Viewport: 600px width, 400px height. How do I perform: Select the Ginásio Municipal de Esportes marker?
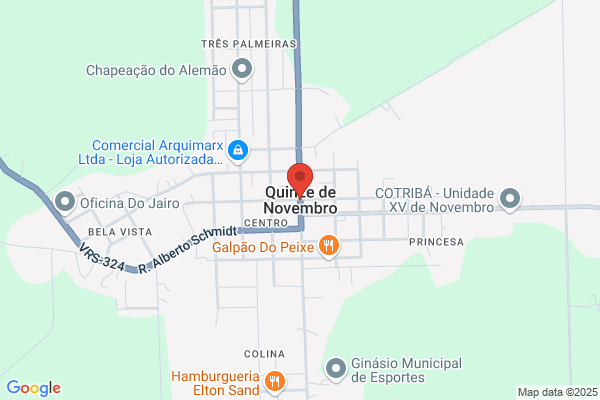click(336, 369)
